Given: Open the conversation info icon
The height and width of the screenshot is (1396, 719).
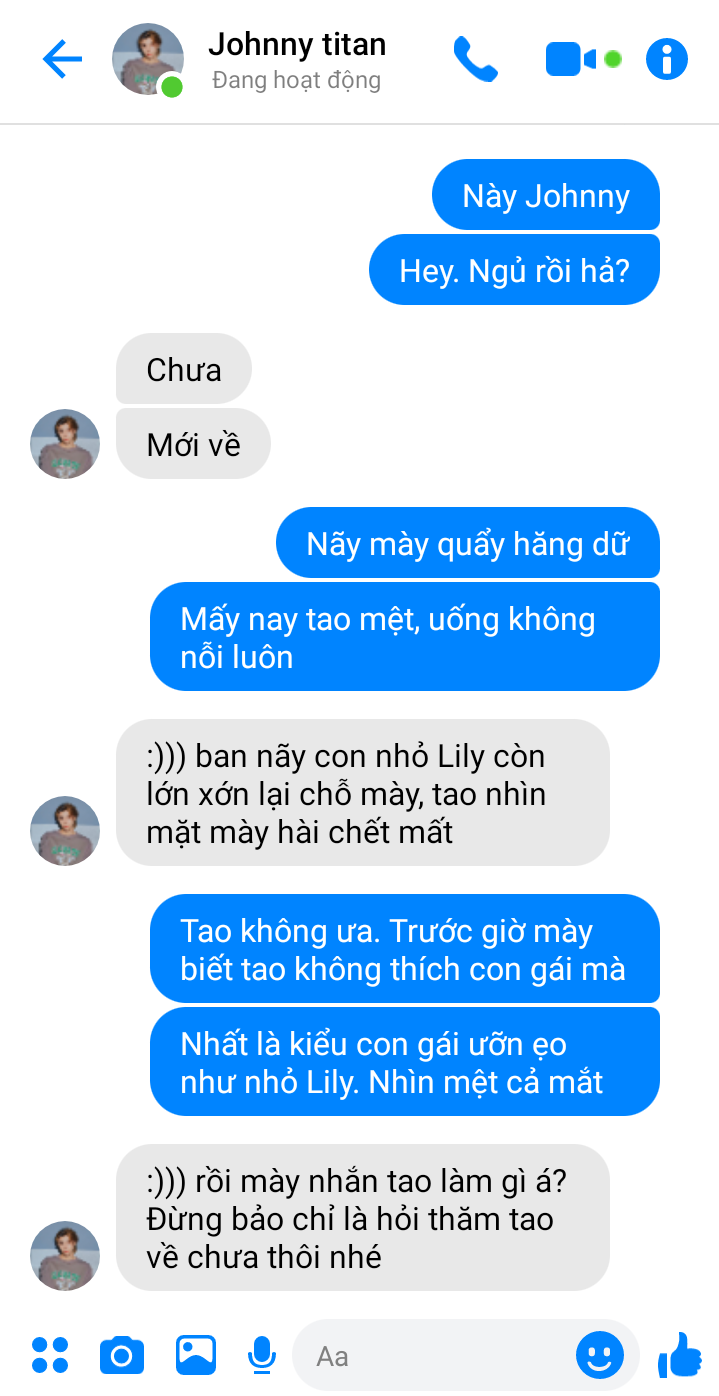Looking at the screenshot, I should pyautogui.click(x=667, y=60).
